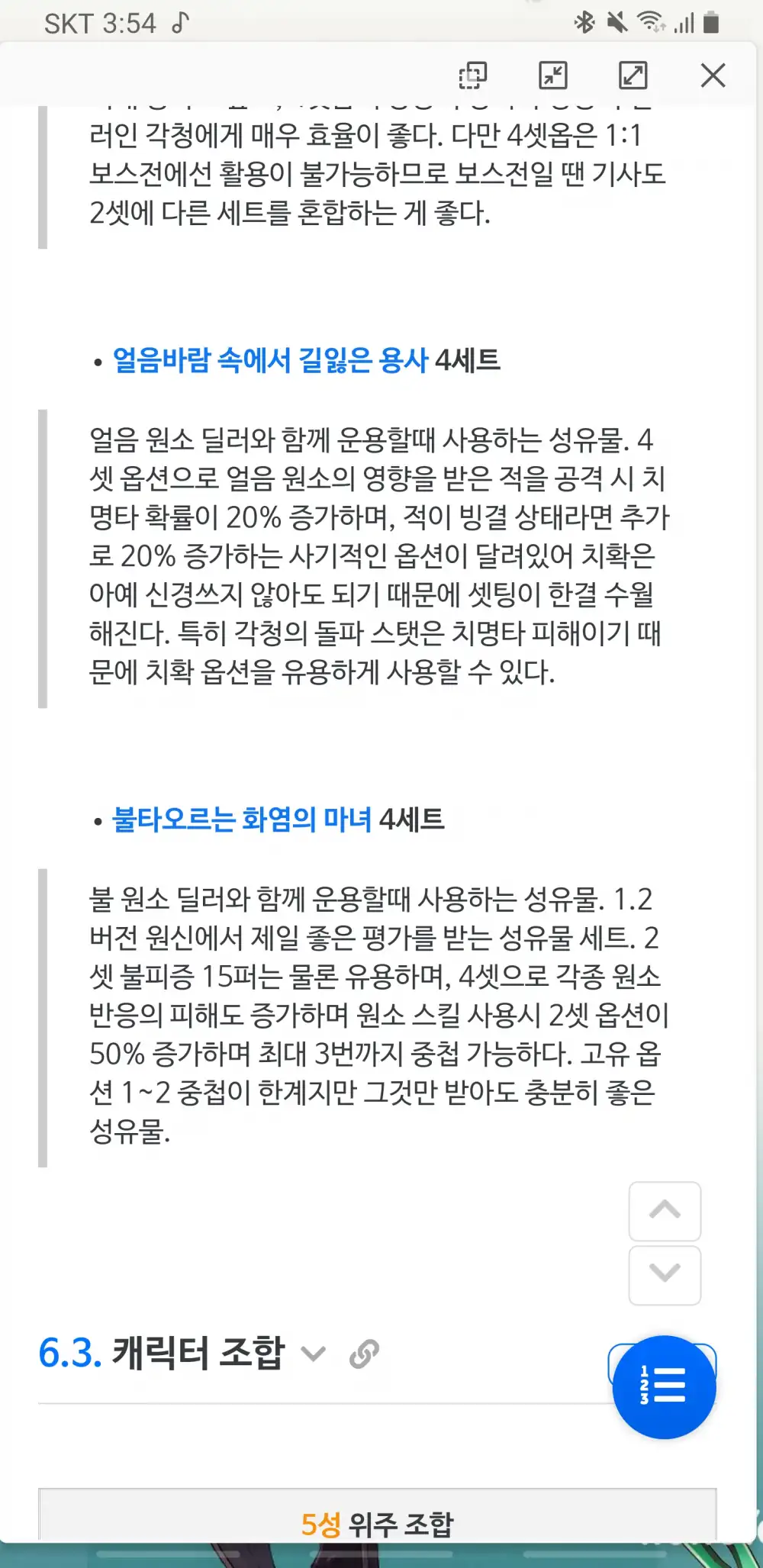Open the 얼음바람 속에서 길잃은 용사 link
Image resolution: width=763 pixels, height=1568 pixels.
(270, 360)
